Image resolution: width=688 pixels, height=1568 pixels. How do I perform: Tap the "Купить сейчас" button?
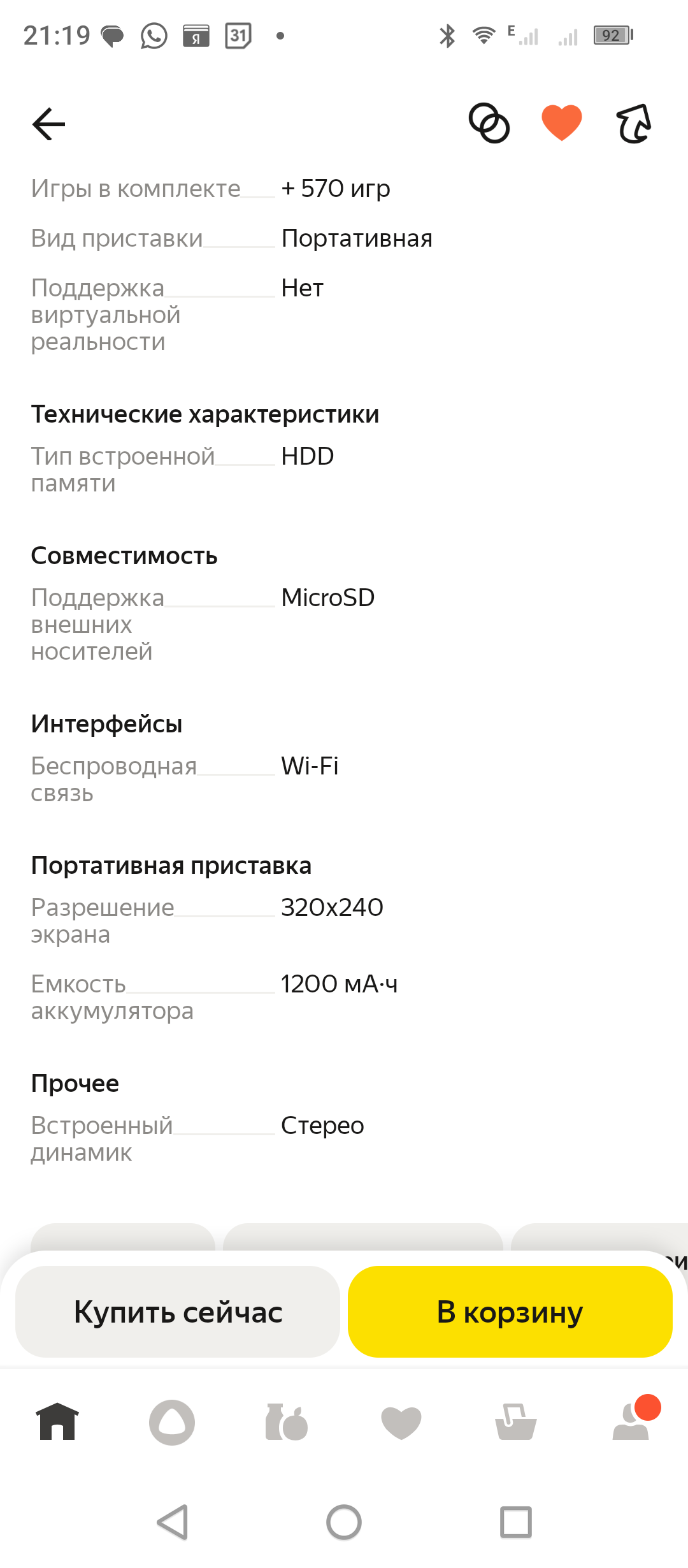[178, 1312]
